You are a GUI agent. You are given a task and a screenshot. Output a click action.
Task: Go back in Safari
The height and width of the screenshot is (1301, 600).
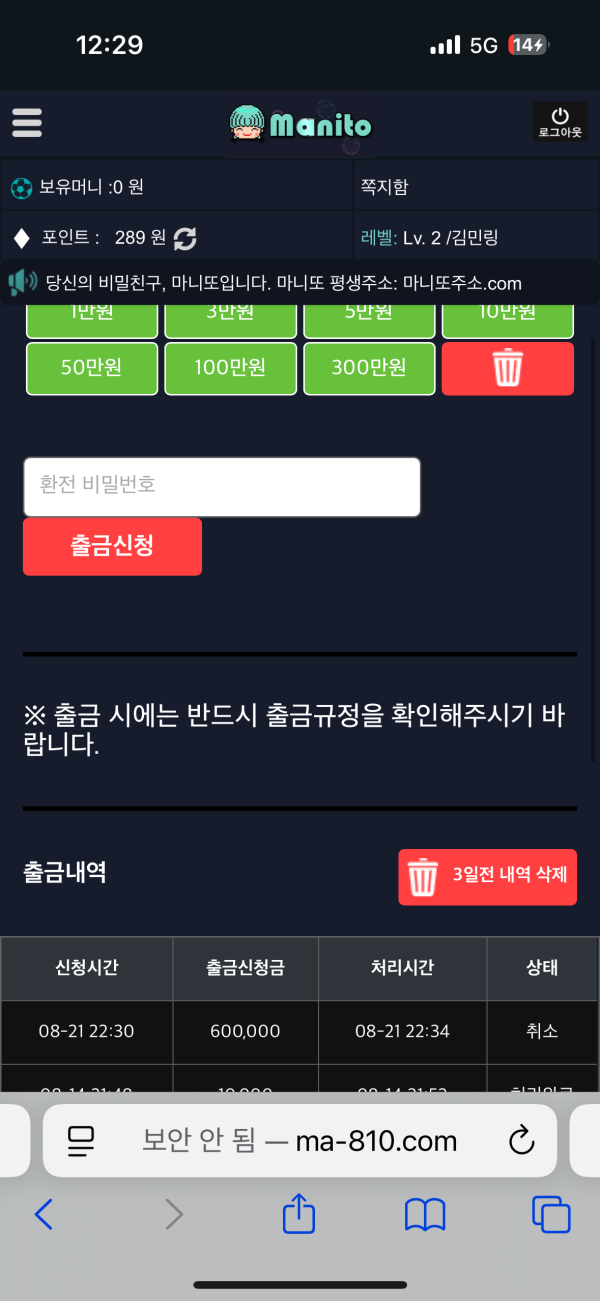(x=43, y=1214)
